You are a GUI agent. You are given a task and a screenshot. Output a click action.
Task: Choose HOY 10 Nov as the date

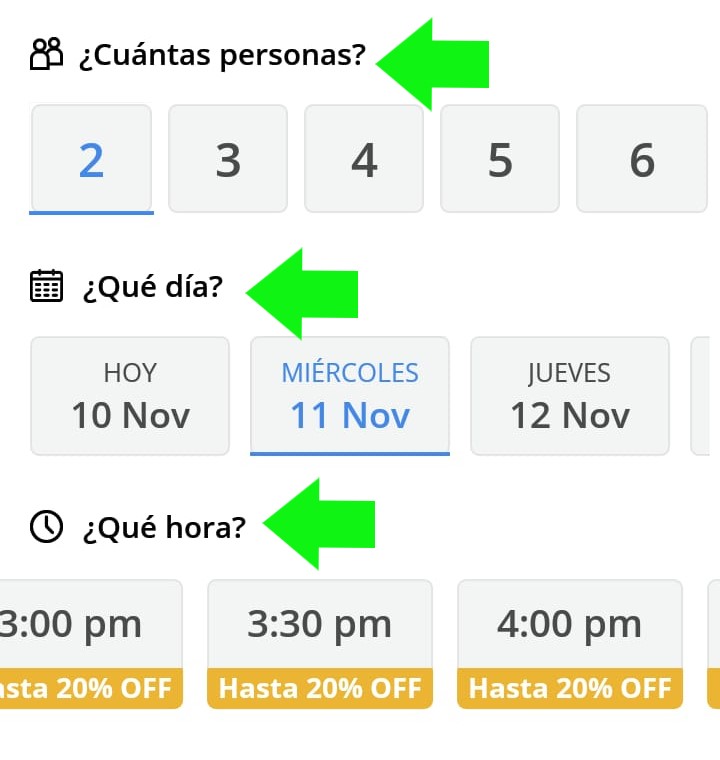coord(130,396)
